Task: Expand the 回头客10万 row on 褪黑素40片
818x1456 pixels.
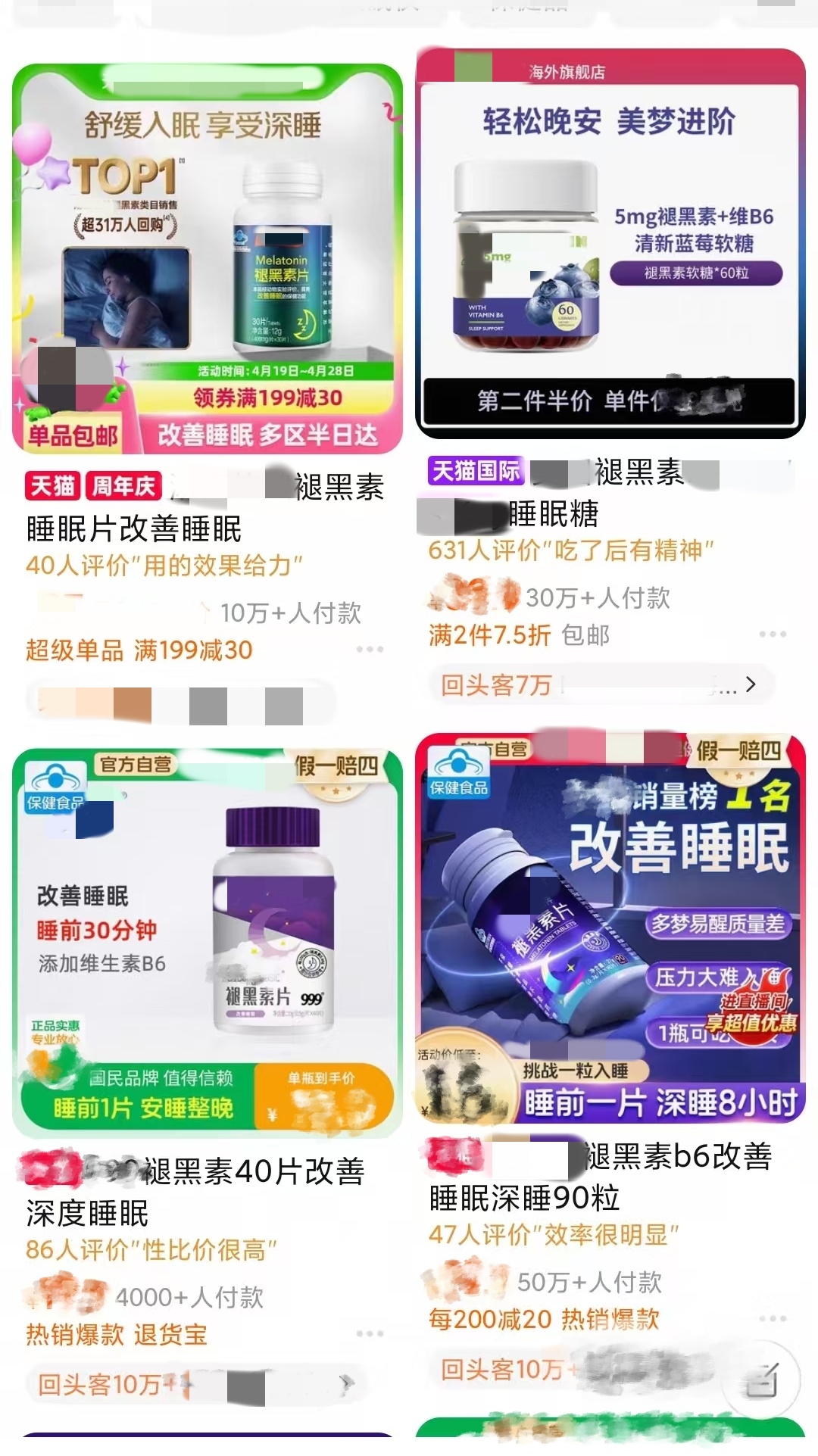Action: (x=347, y=1384)
